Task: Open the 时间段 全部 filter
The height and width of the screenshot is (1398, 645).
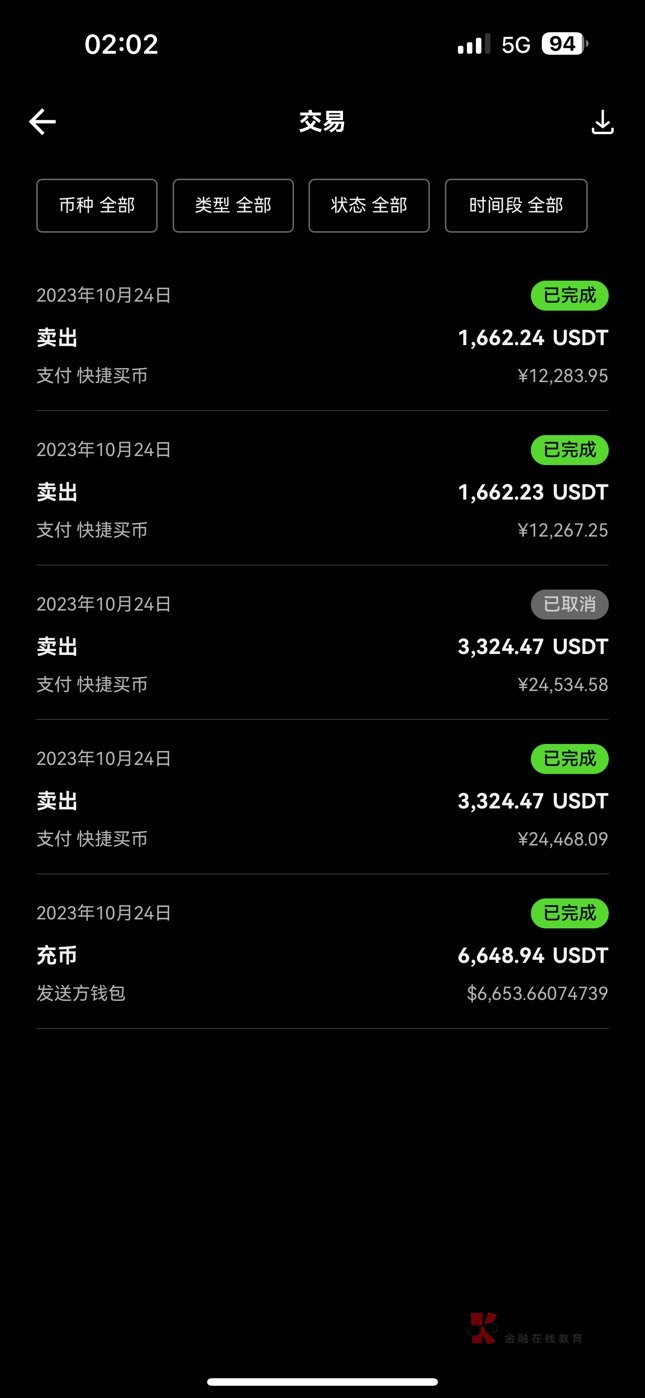Action: (x=516, y=205)
